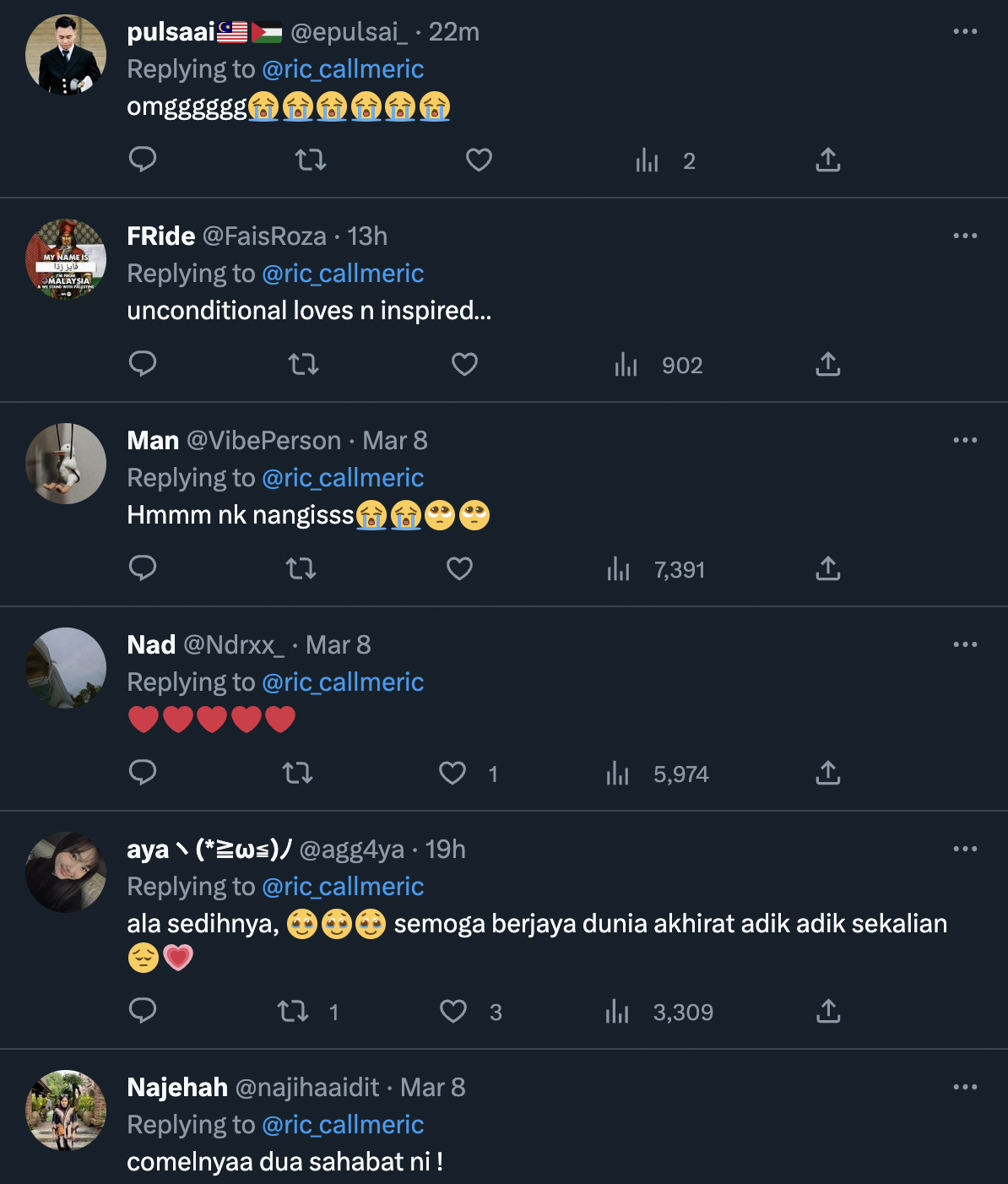Screen dimensions: 1008x1184
Task: Open @ric_callmeric link in pulsaai's reply
Action: 343,68
